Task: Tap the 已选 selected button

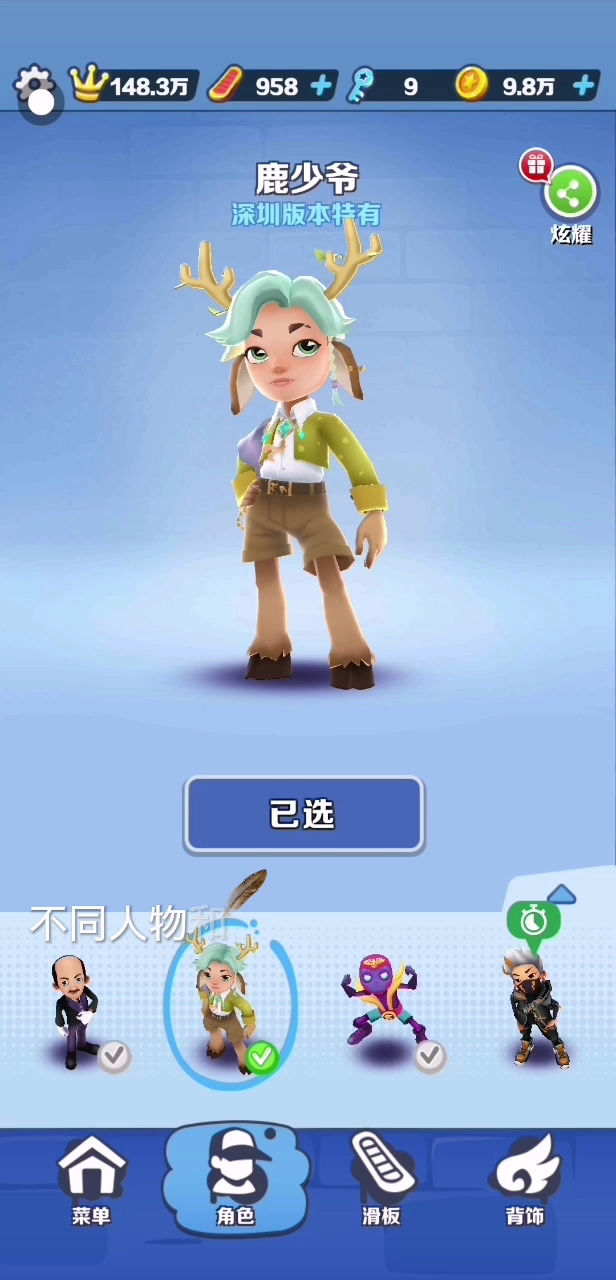Action: click(304, 814)
